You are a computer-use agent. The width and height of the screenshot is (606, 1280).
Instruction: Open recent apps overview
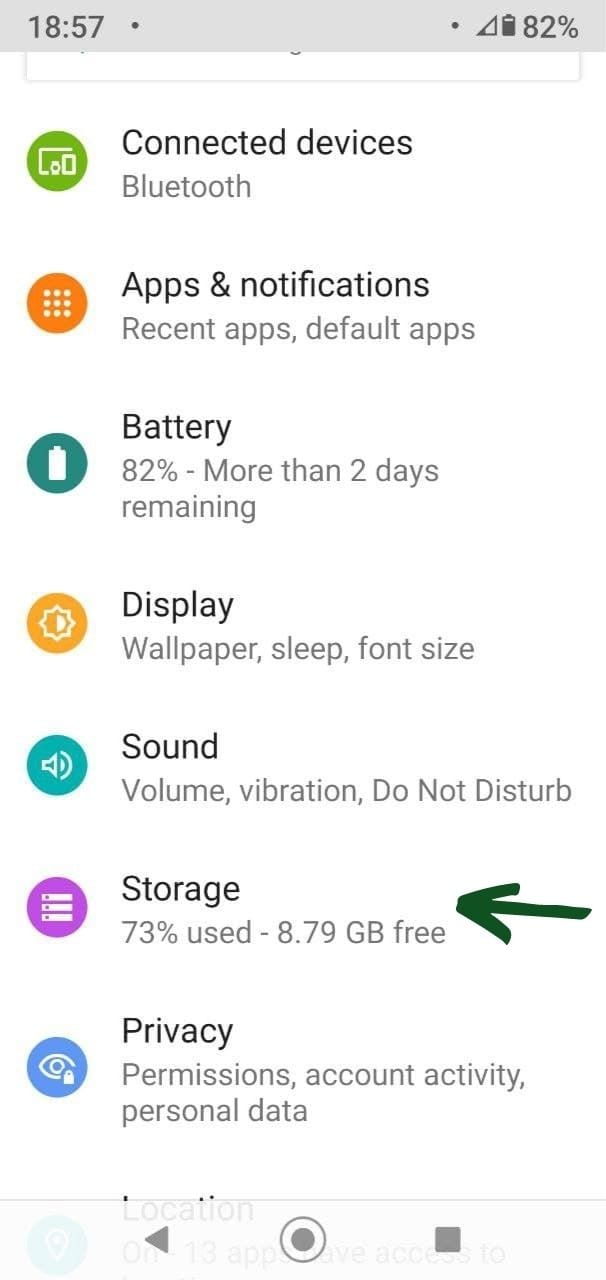(448, 1240)
